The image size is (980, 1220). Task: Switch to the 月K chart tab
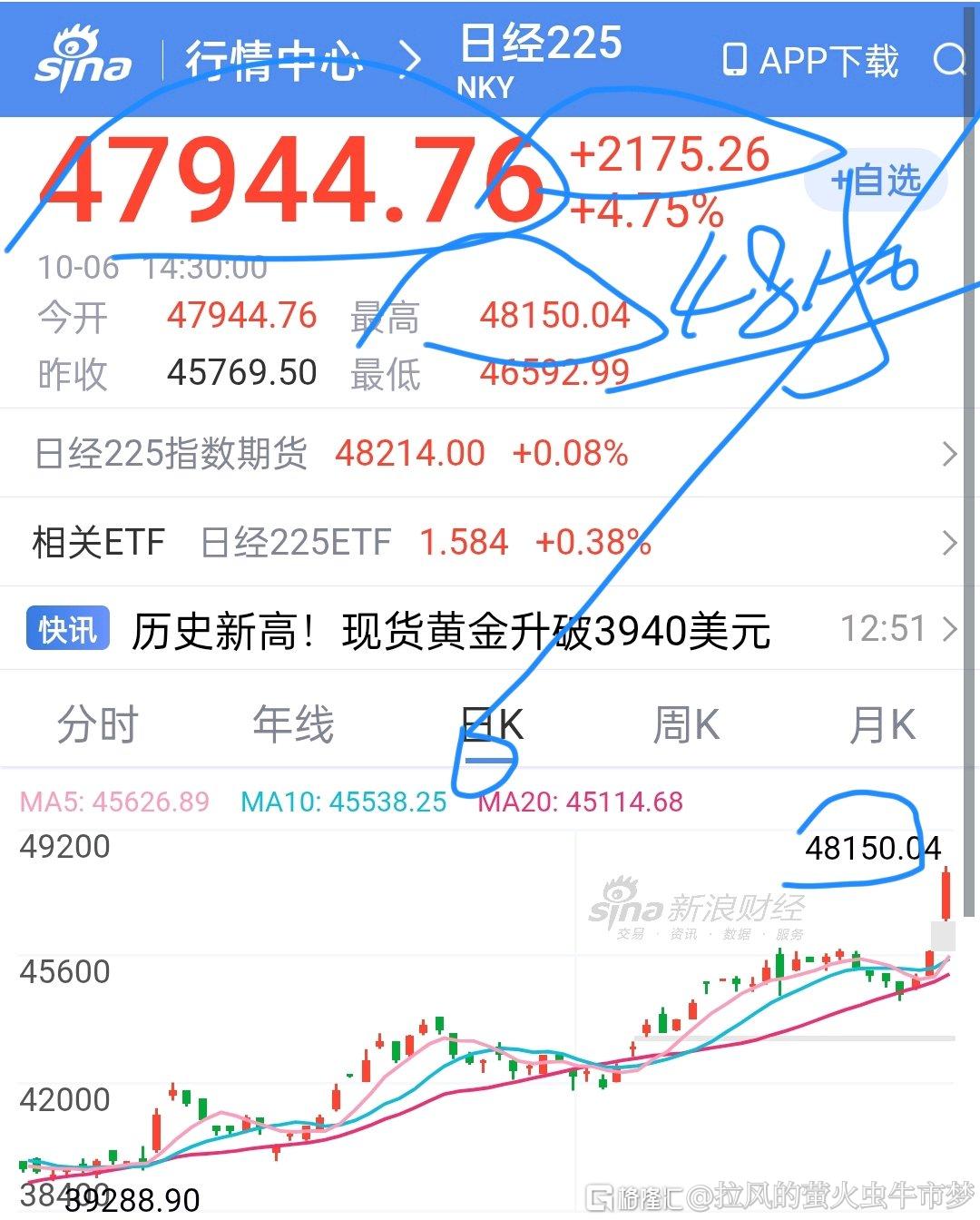882,724
